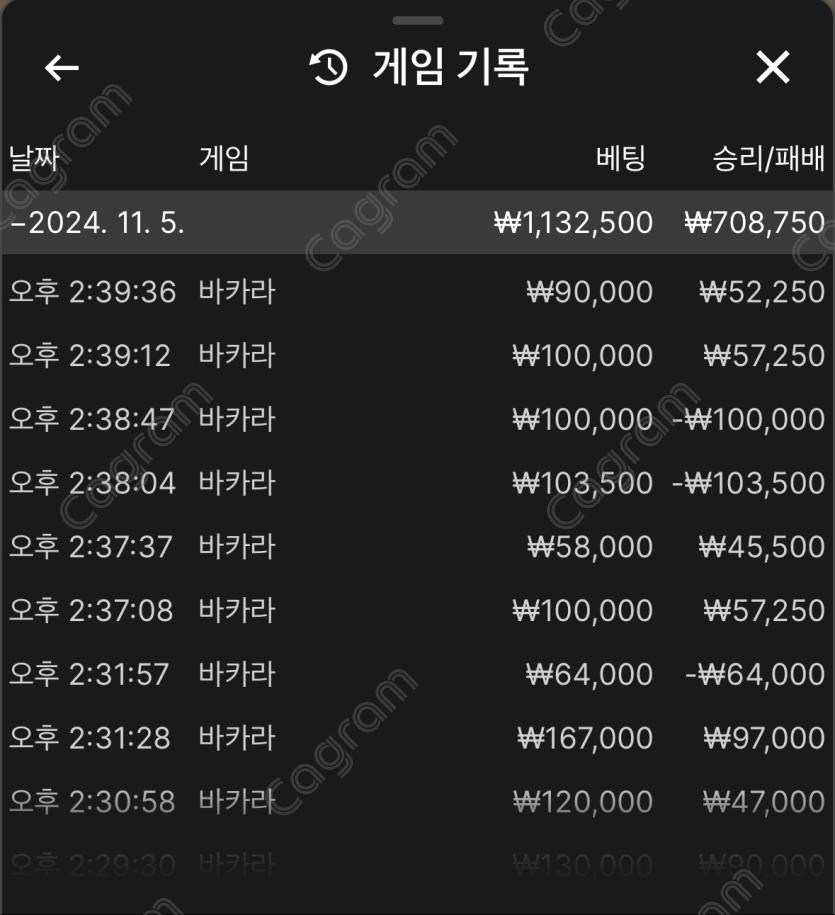
Task: Select the 바카라 entry at 오후 2:38:04
Action: click(417, 483)
